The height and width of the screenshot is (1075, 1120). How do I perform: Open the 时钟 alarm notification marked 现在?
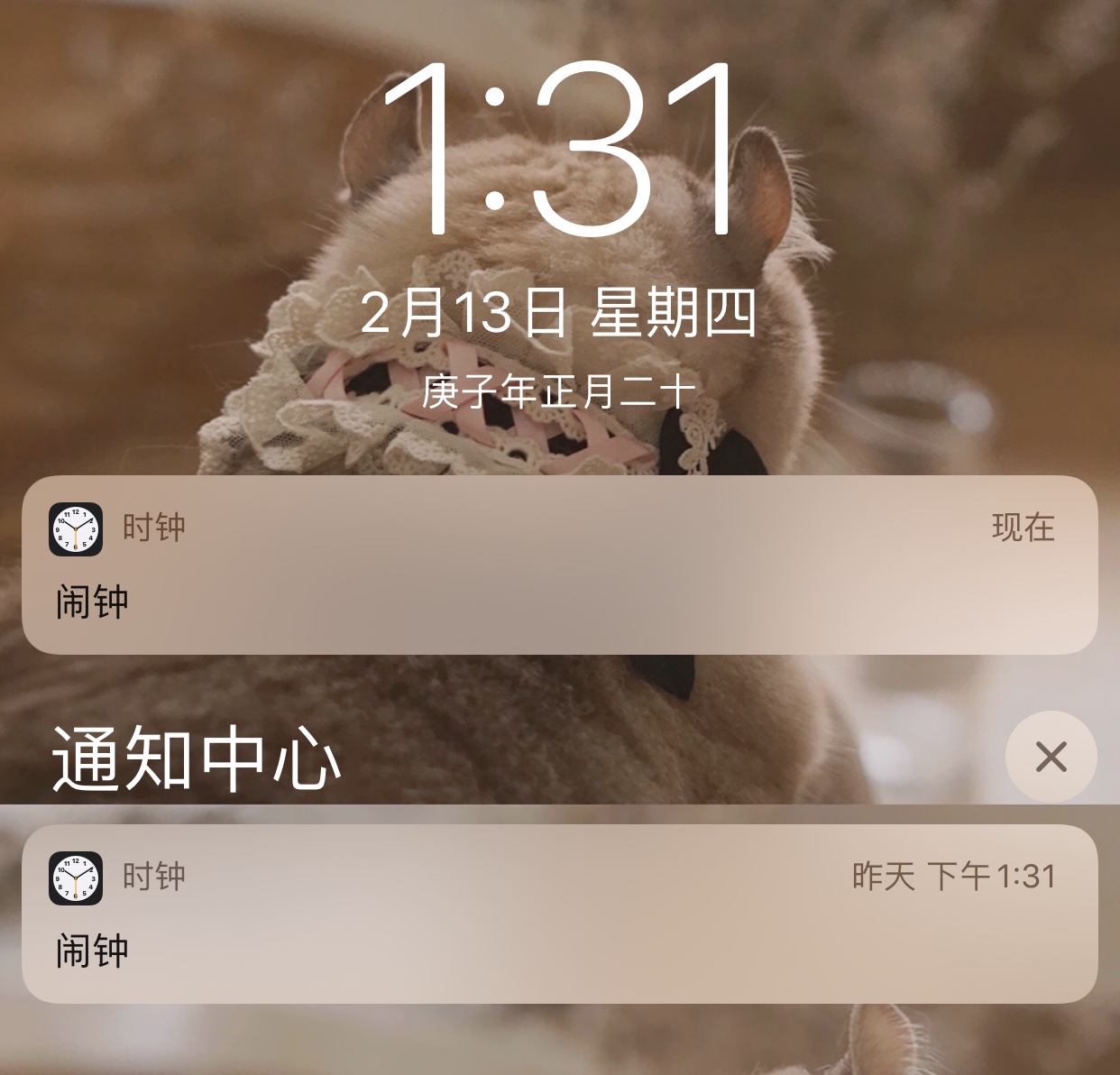(x=559, y=565)
